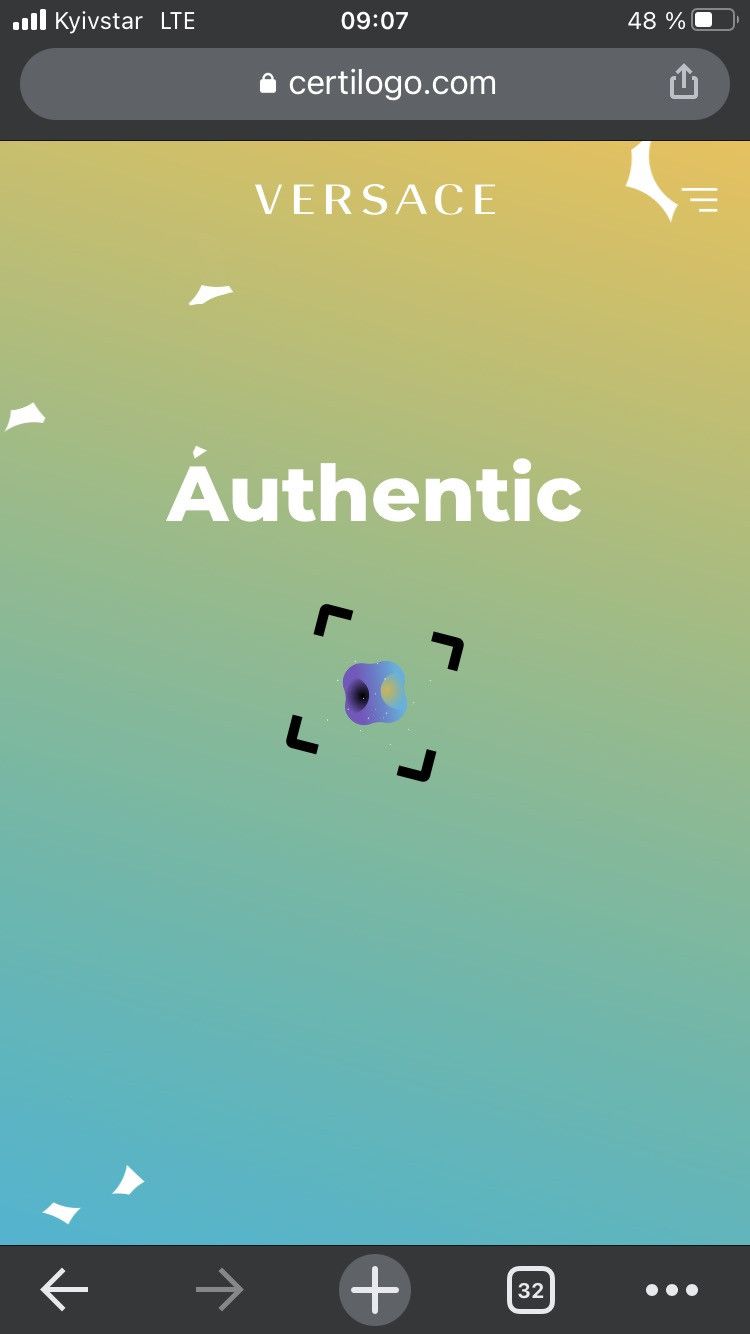The height and width of the screenshot is (1334, 750).
Task: Show the 32 open tabs
Action: pyautogui.click(x=531, y=1290)
